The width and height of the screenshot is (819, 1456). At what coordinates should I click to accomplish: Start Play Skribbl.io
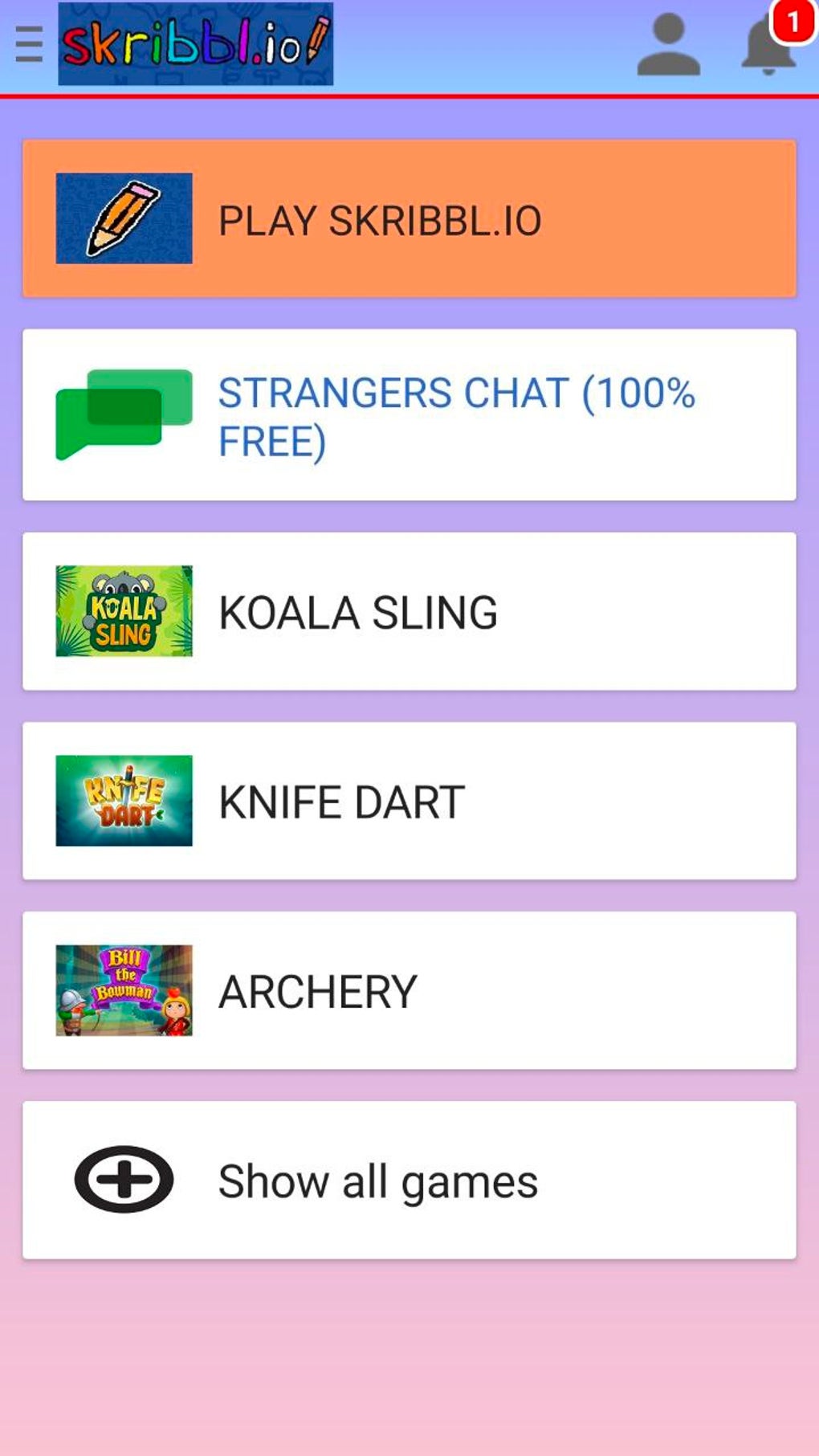coord(409,219)
